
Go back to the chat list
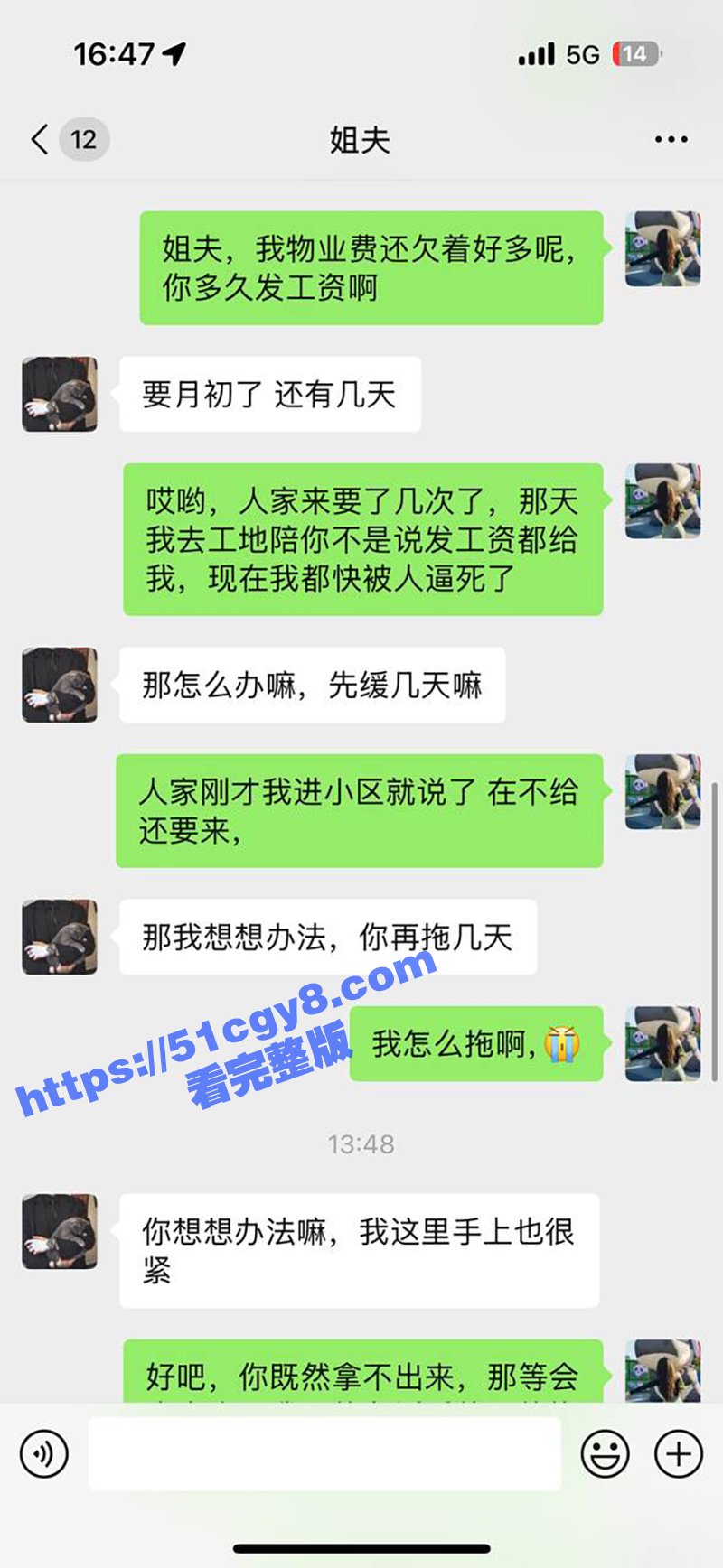coord(40,140)
